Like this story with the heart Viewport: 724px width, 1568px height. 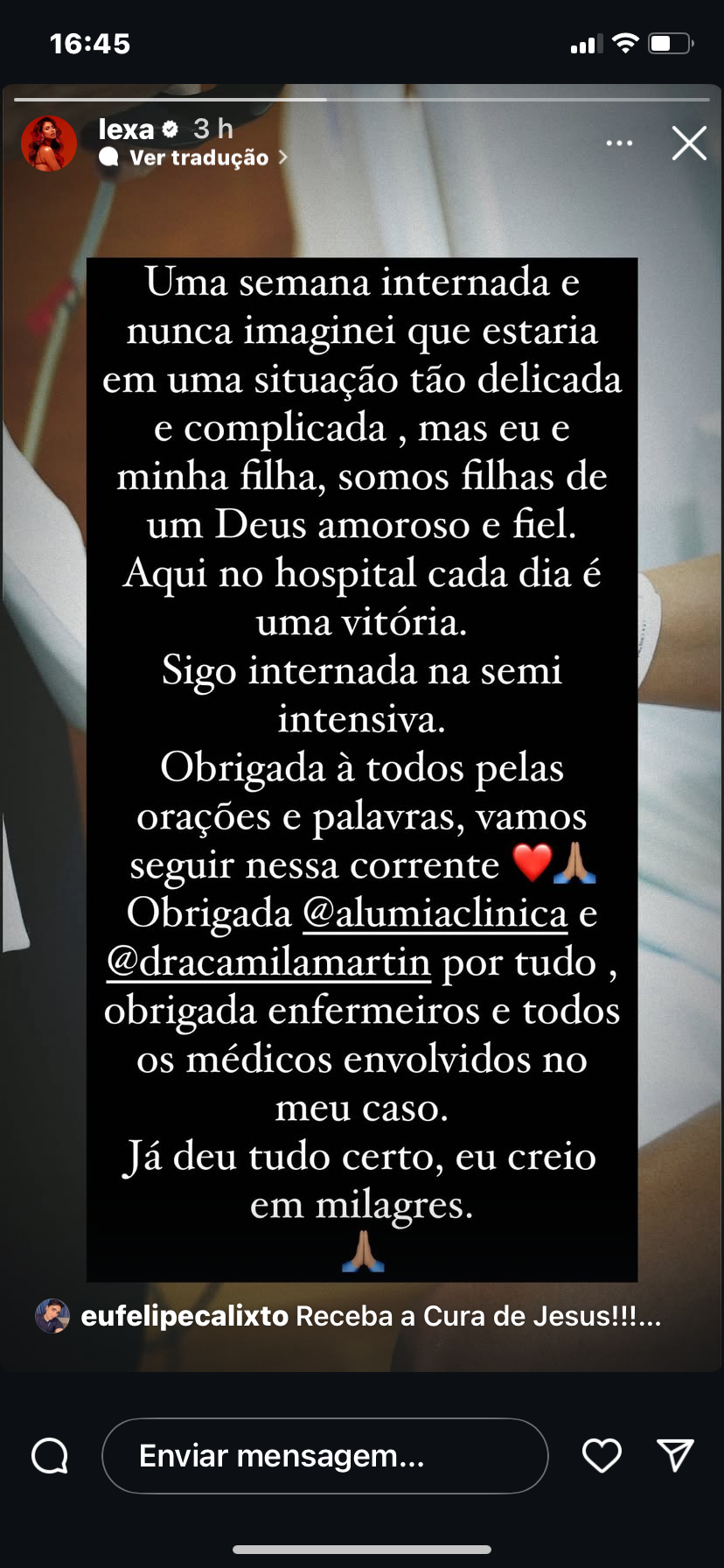[602, 1455]
